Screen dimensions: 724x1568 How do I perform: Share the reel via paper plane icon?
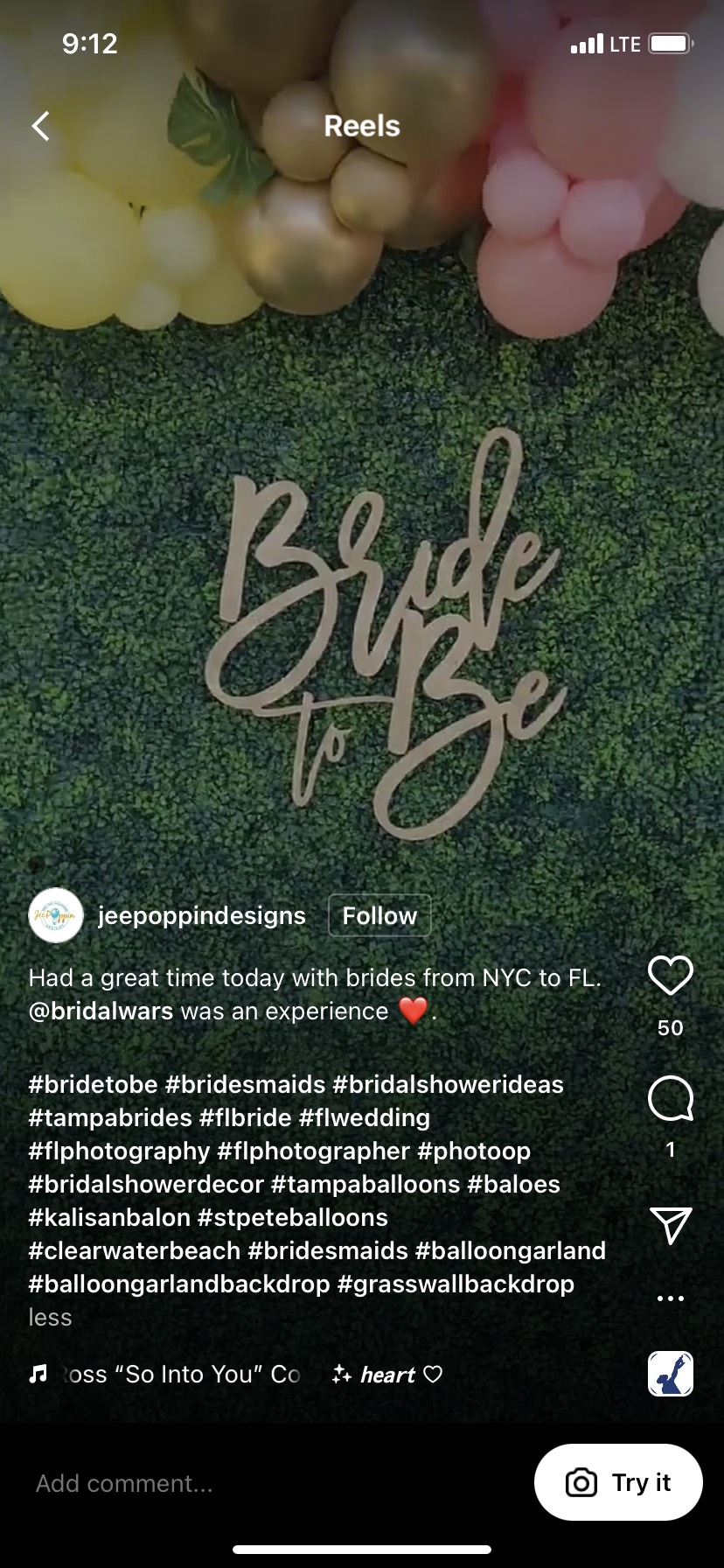670,1225
